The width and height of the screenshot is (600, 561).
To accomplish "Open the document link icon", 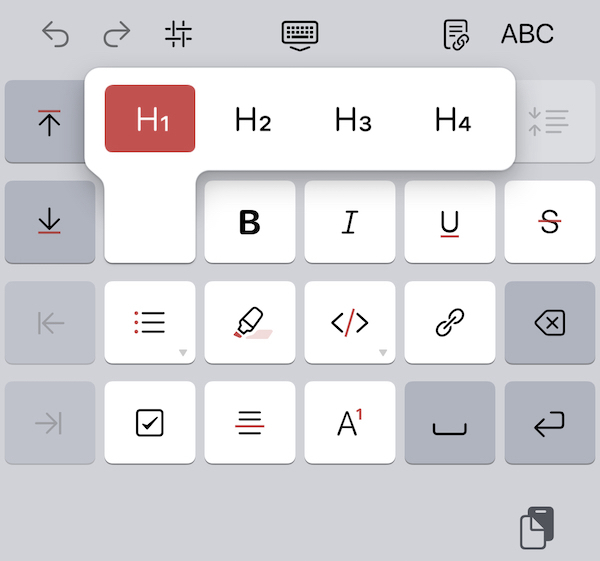I will (457, 35).
